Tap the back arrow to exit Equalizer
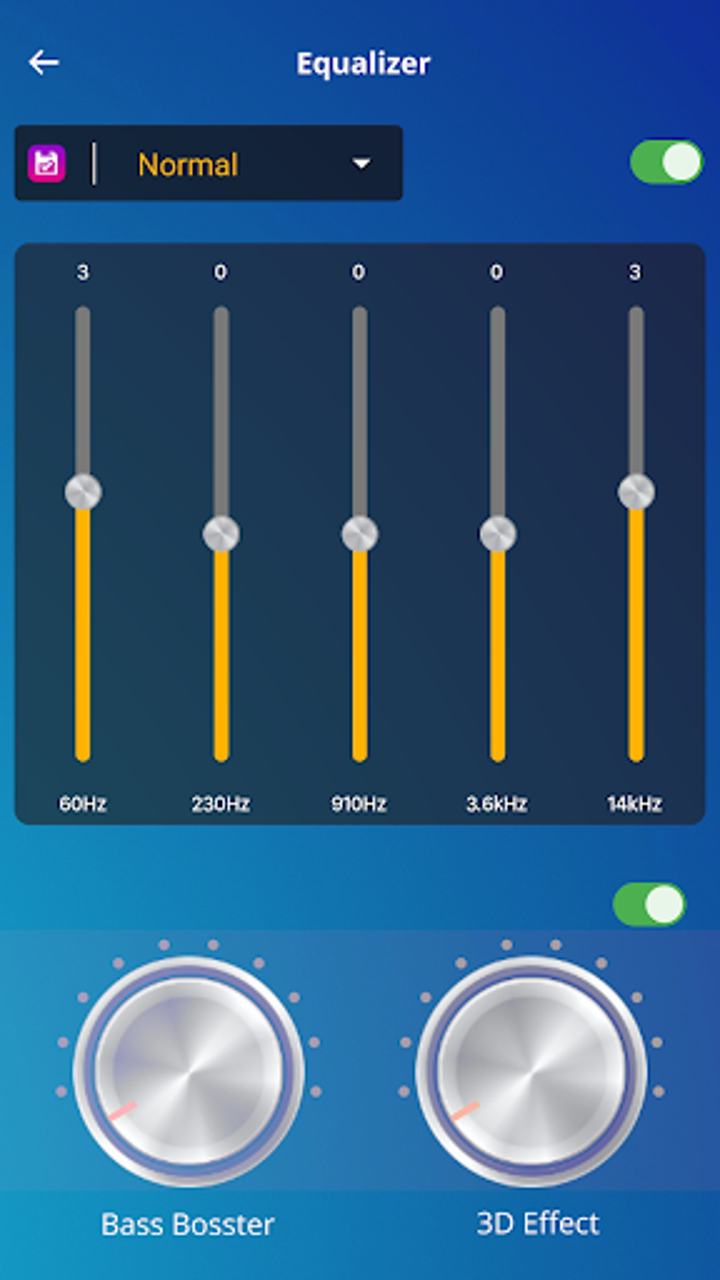 click(44, 63)
